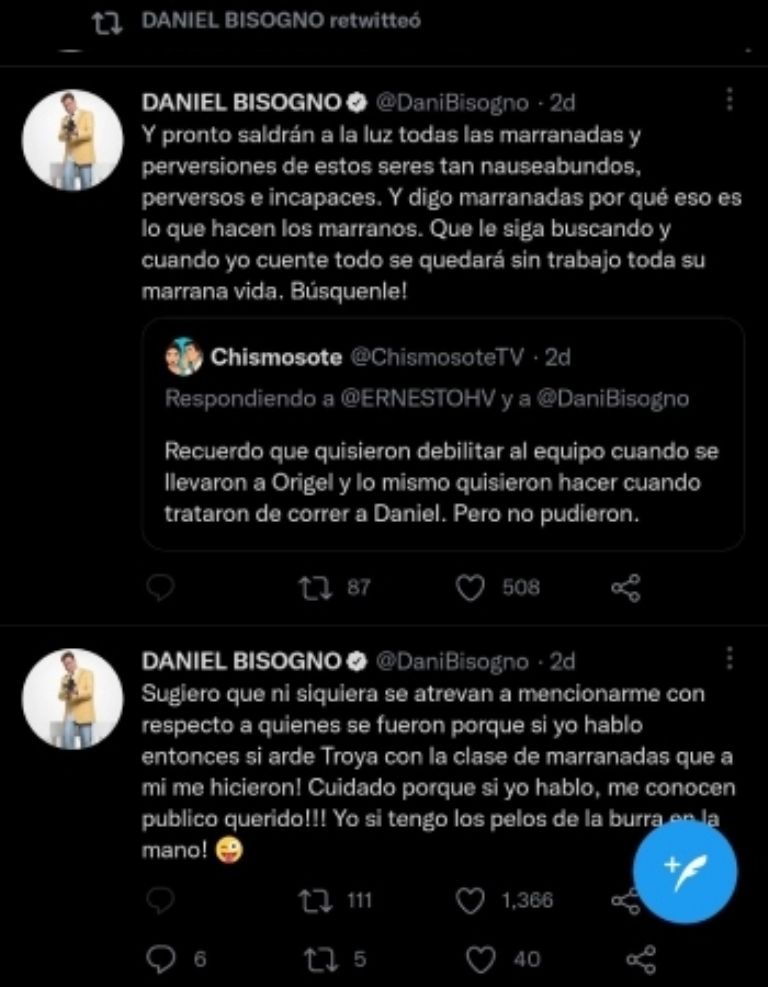
Task: Retweet the tweet with 87 retweets
Action: (x=315, y=589)
